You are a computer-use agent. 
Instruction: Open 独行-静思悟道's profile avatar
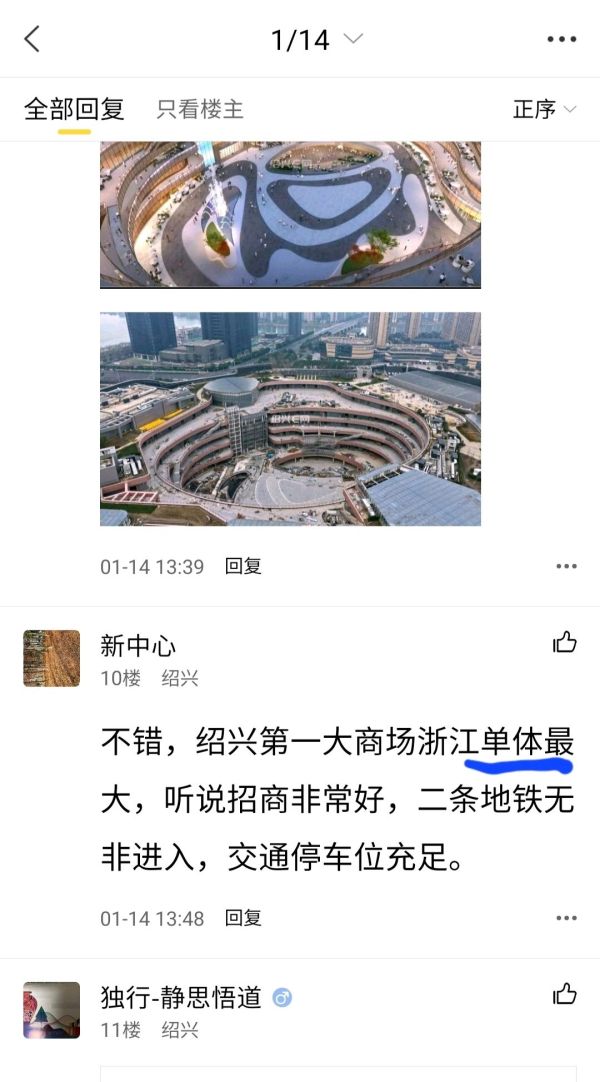pyautogui.click(x=51, y=1010)
